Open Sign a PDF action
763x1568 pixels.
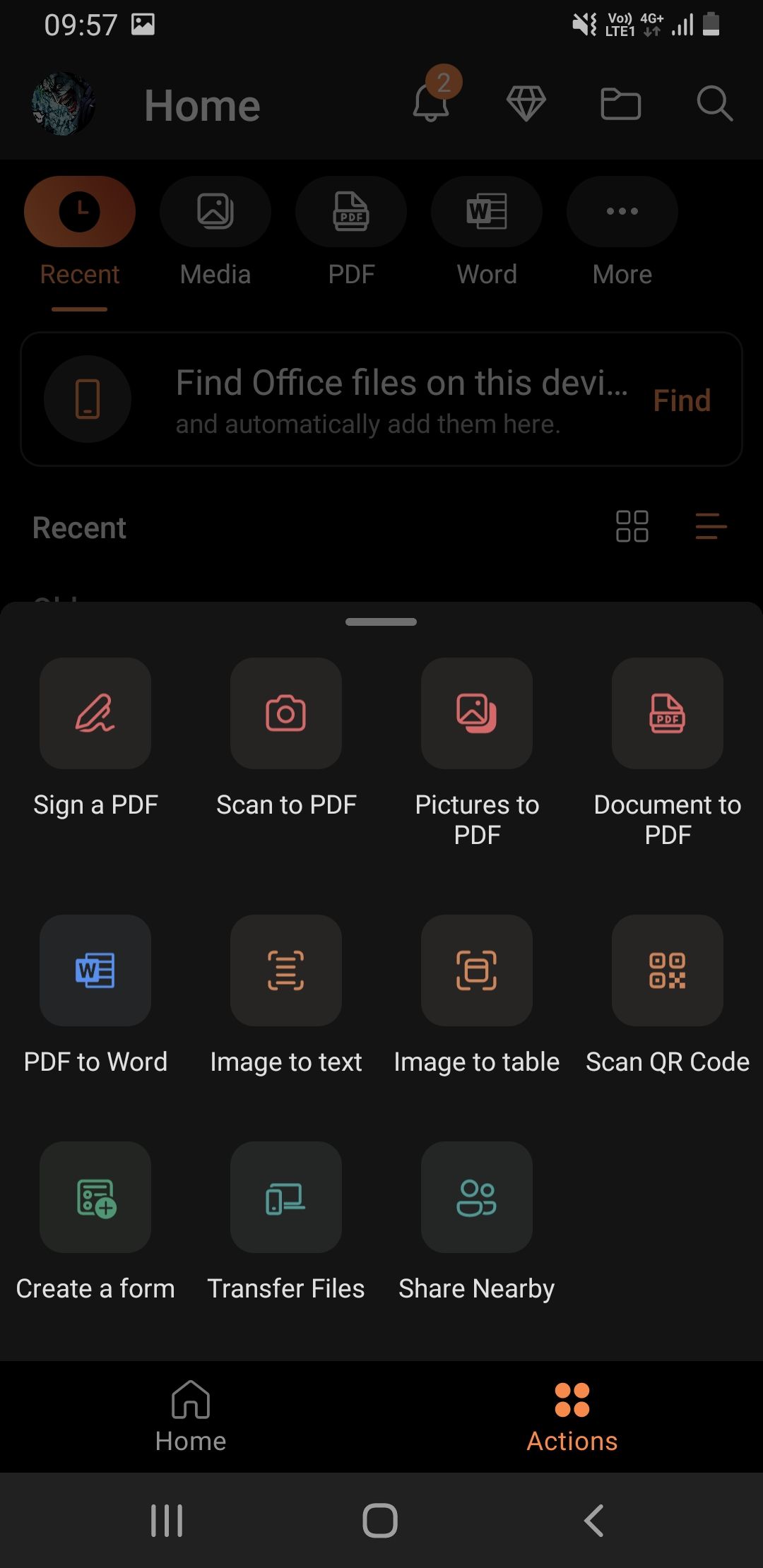(95, 713)
